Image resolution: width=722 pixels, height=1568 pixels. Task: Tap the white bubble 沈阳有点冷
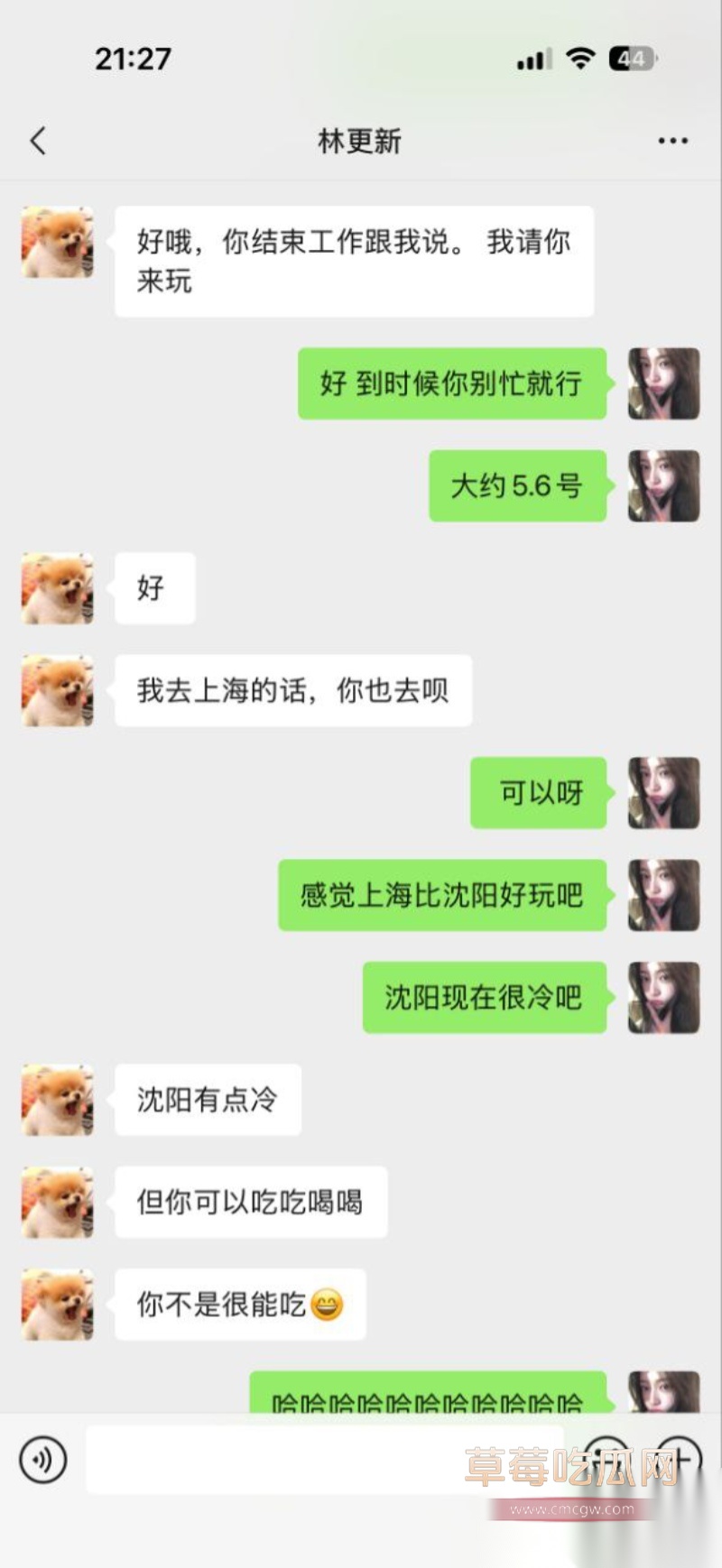click(208, 1100)
